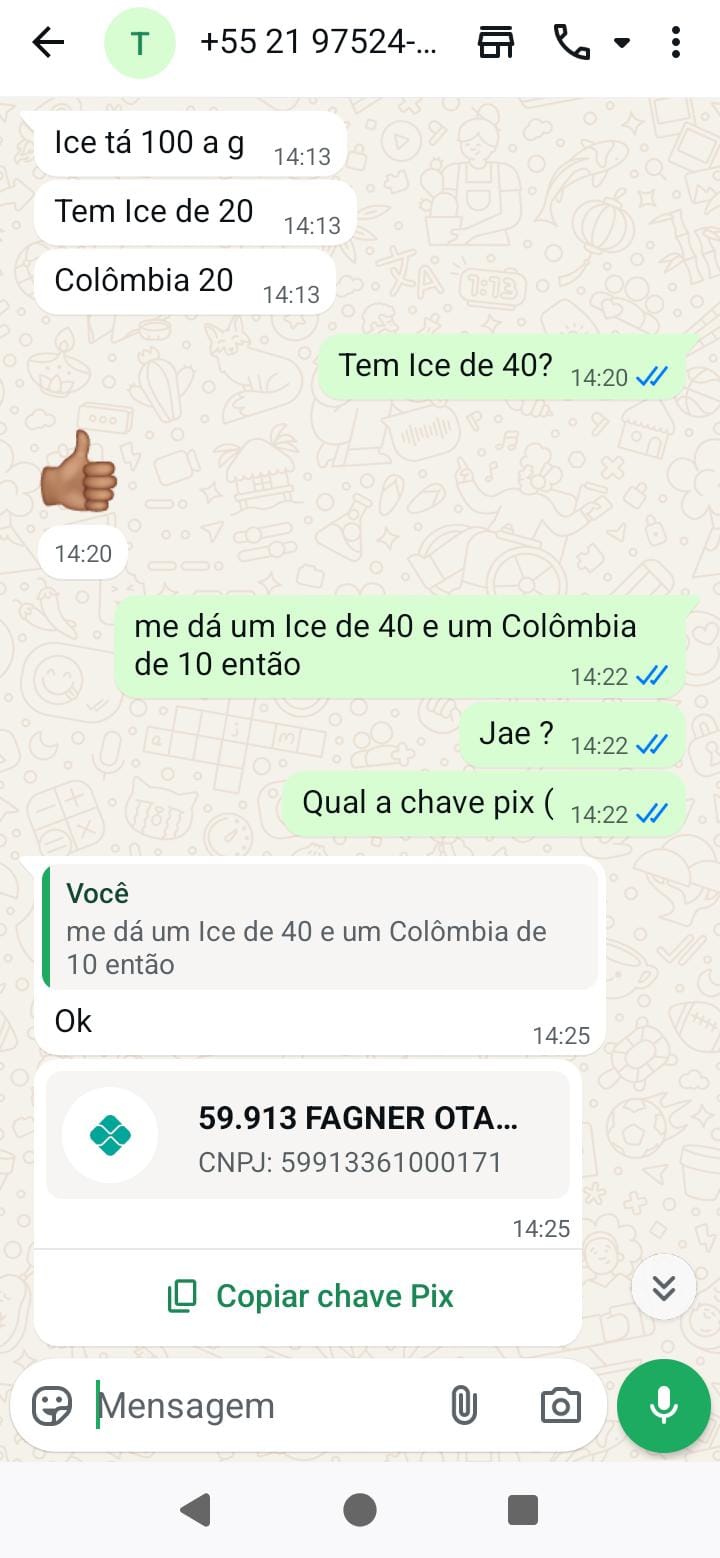720x1558 pixels.
Task: Jump to the quoted Você message
Action: coord(320,928)
